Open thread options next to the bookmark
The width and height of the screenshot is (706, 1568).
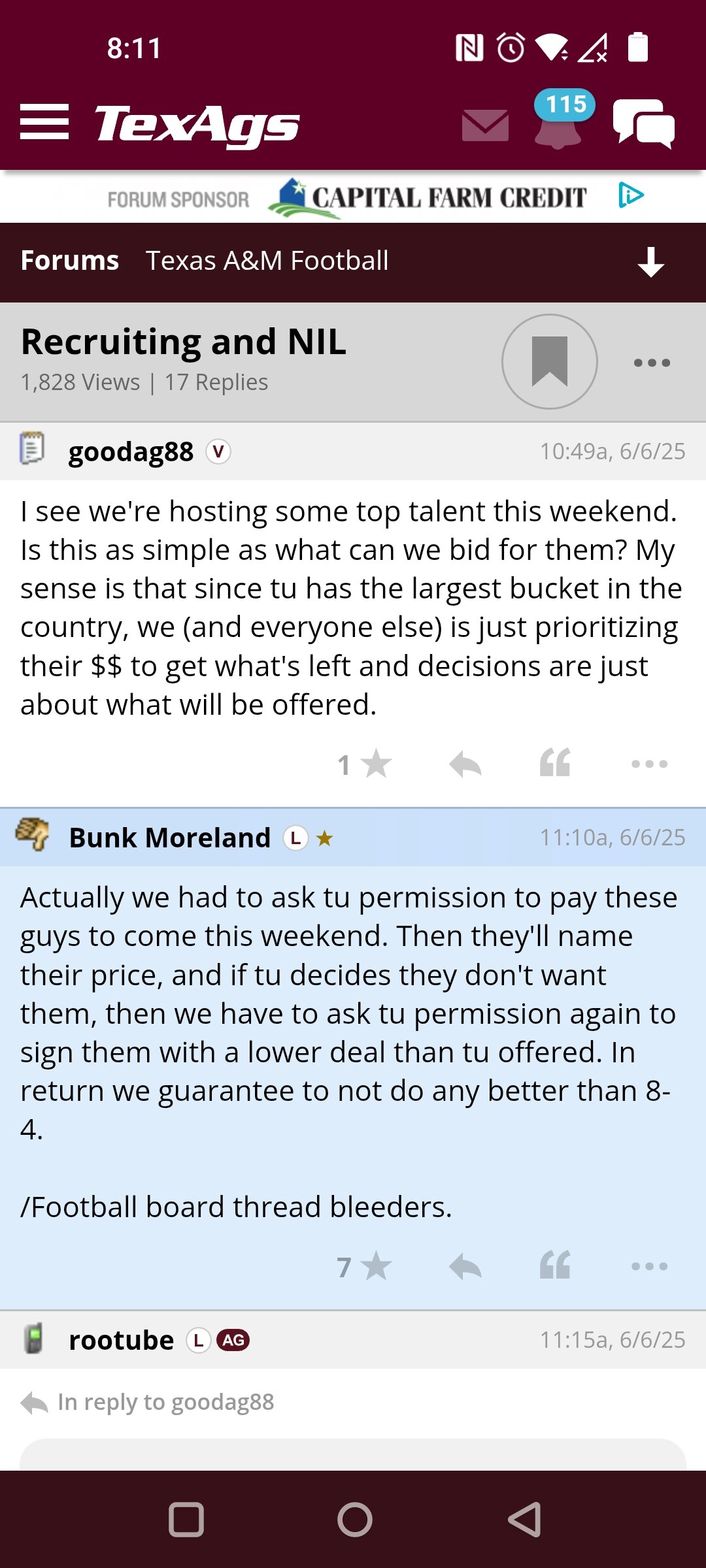(x=652, y=363)
